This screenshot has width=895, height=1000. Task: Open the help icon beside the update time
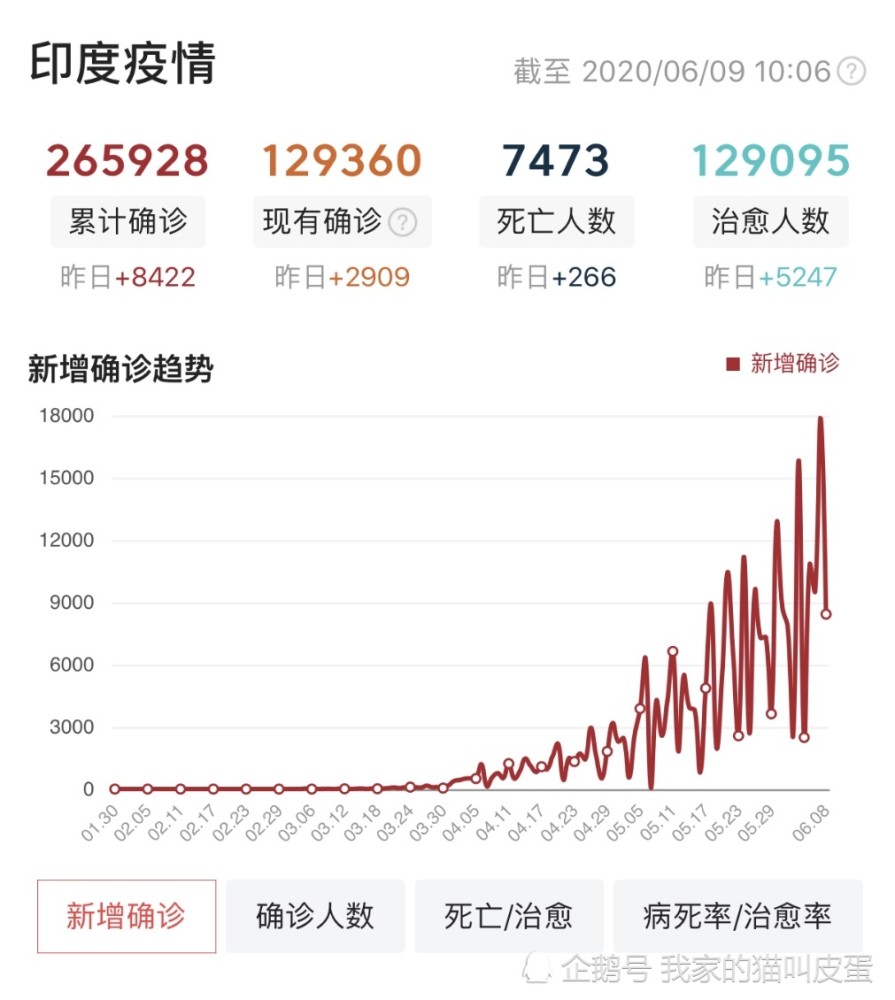point(851,71)
